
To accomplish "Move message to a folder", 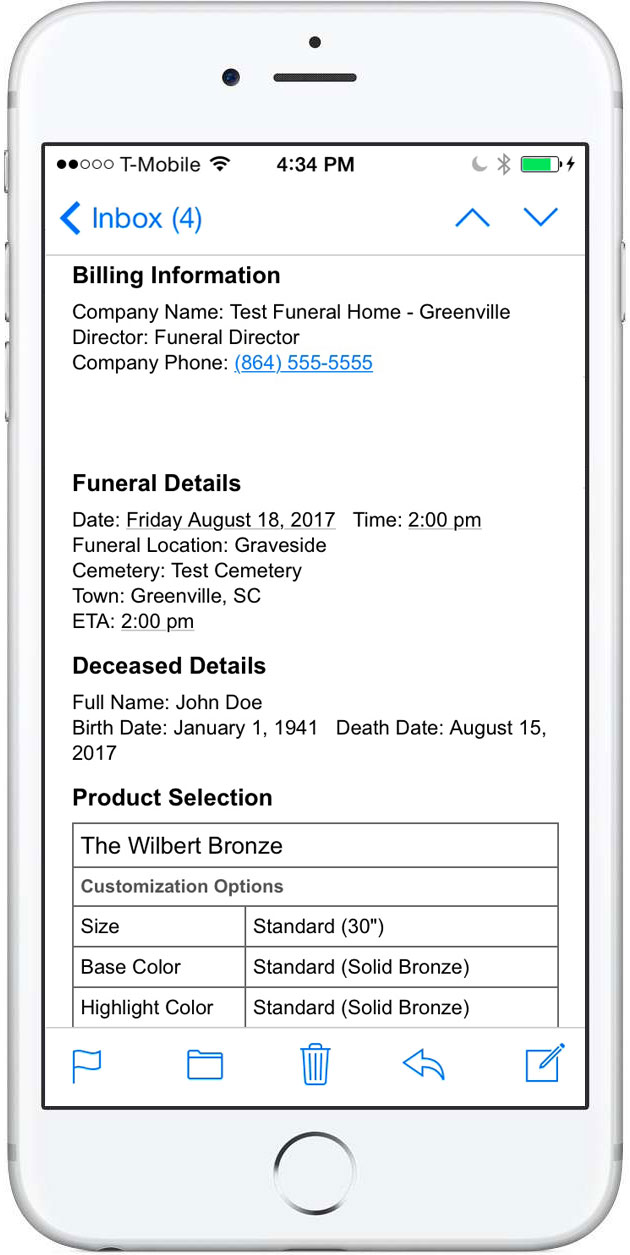I will pyautogui.click(x=205, y=1065).
